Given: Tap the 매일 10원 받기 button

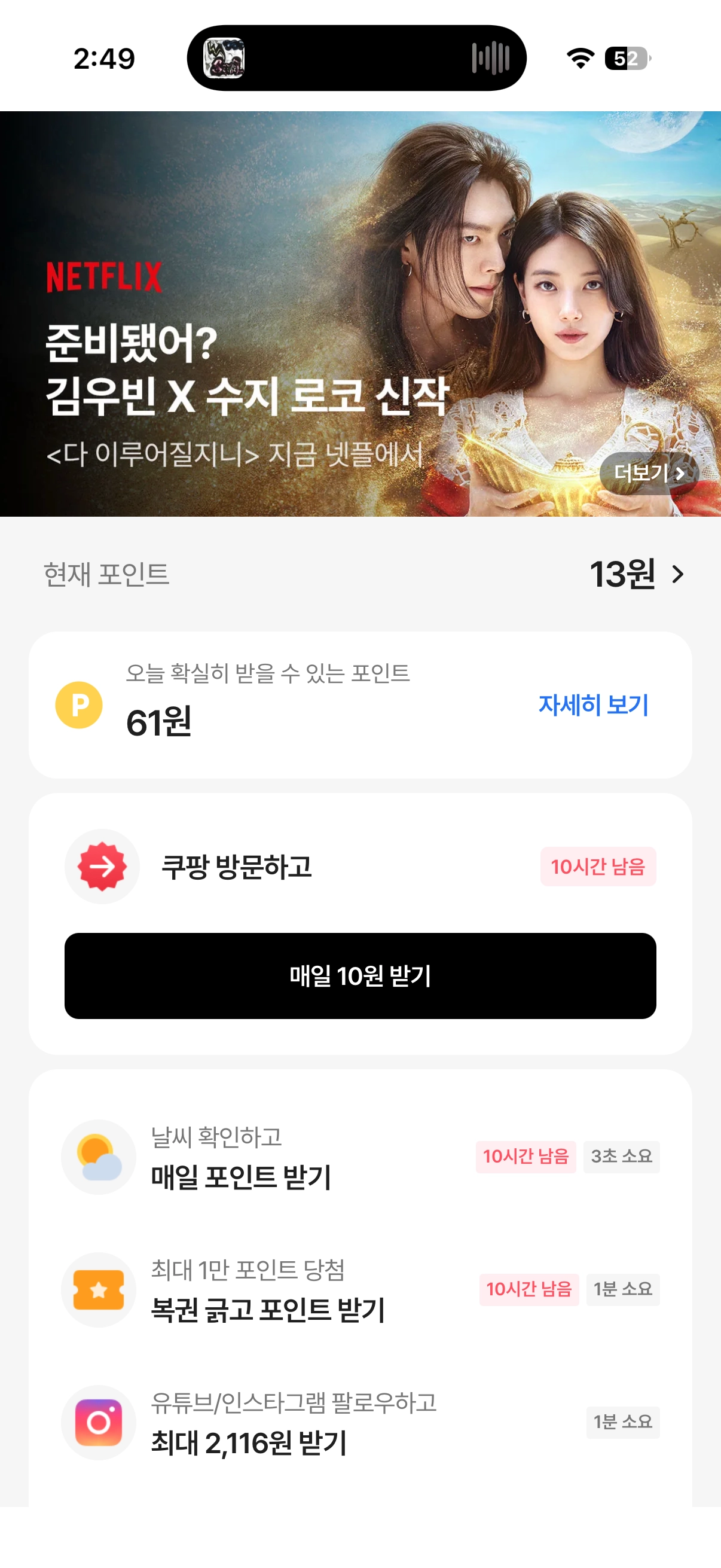Looking at the screenshot, I should (x=360, y=975).
